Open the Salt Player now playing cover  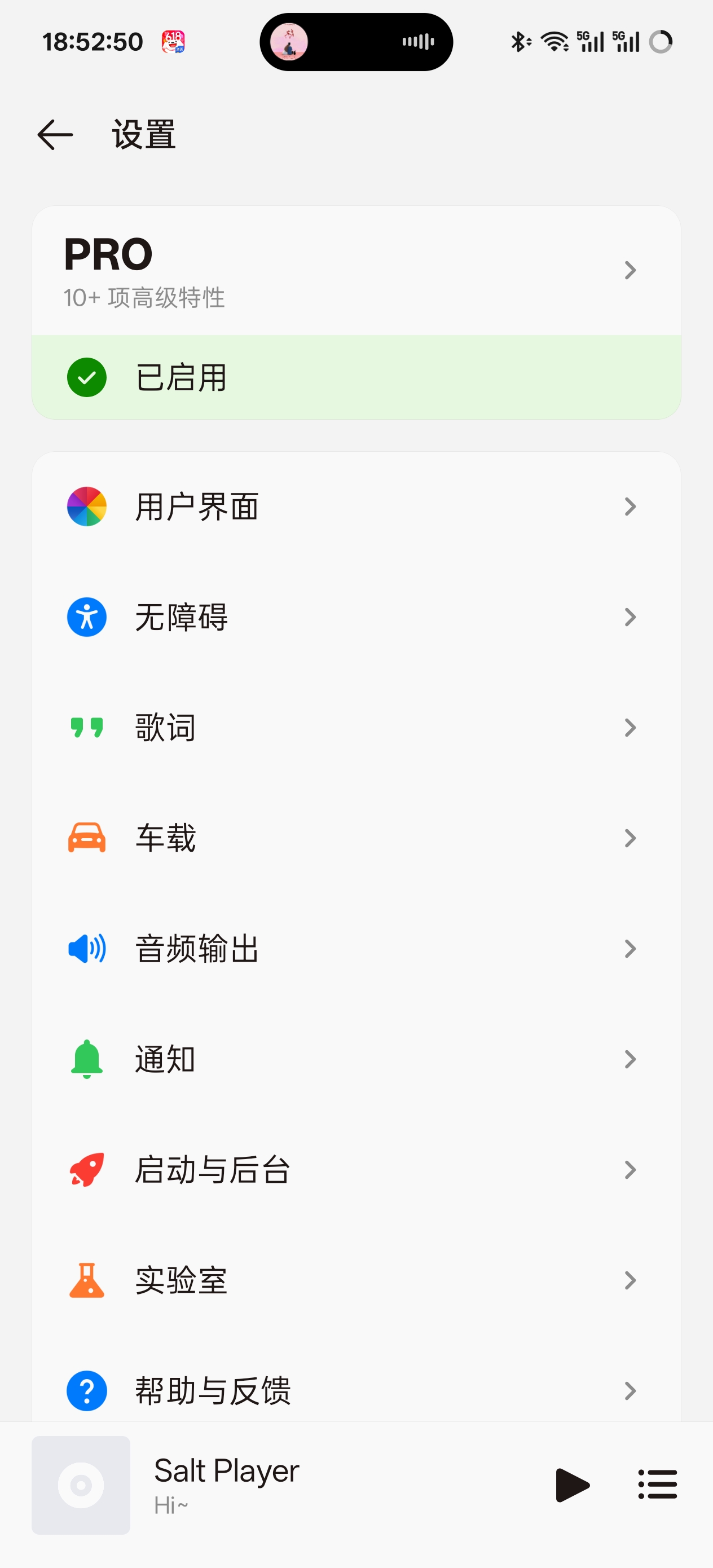pyautogui.click(x=81, y=1485)
